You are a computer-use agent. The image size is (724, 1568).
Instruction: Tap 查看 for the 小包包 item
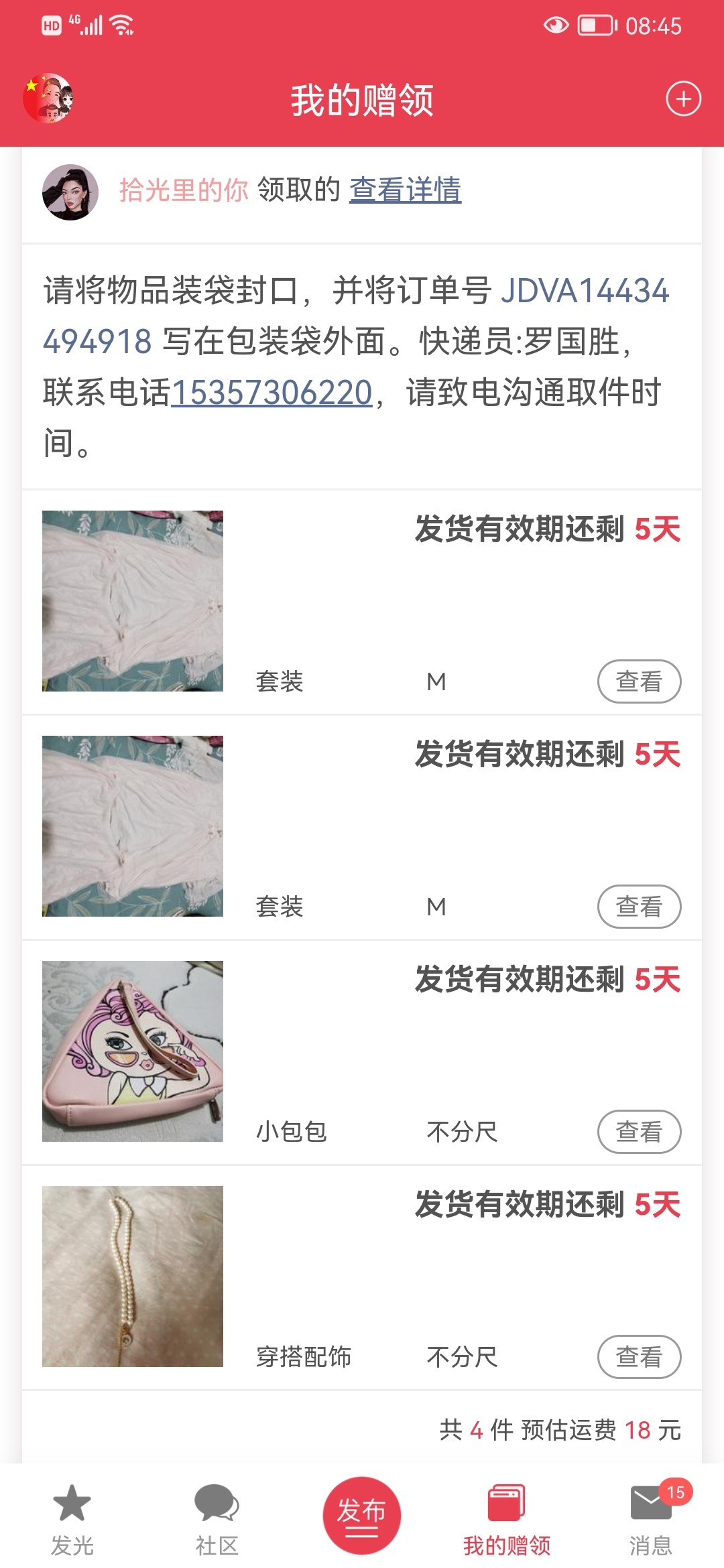pyautogui.click(x=639, y=1132)
